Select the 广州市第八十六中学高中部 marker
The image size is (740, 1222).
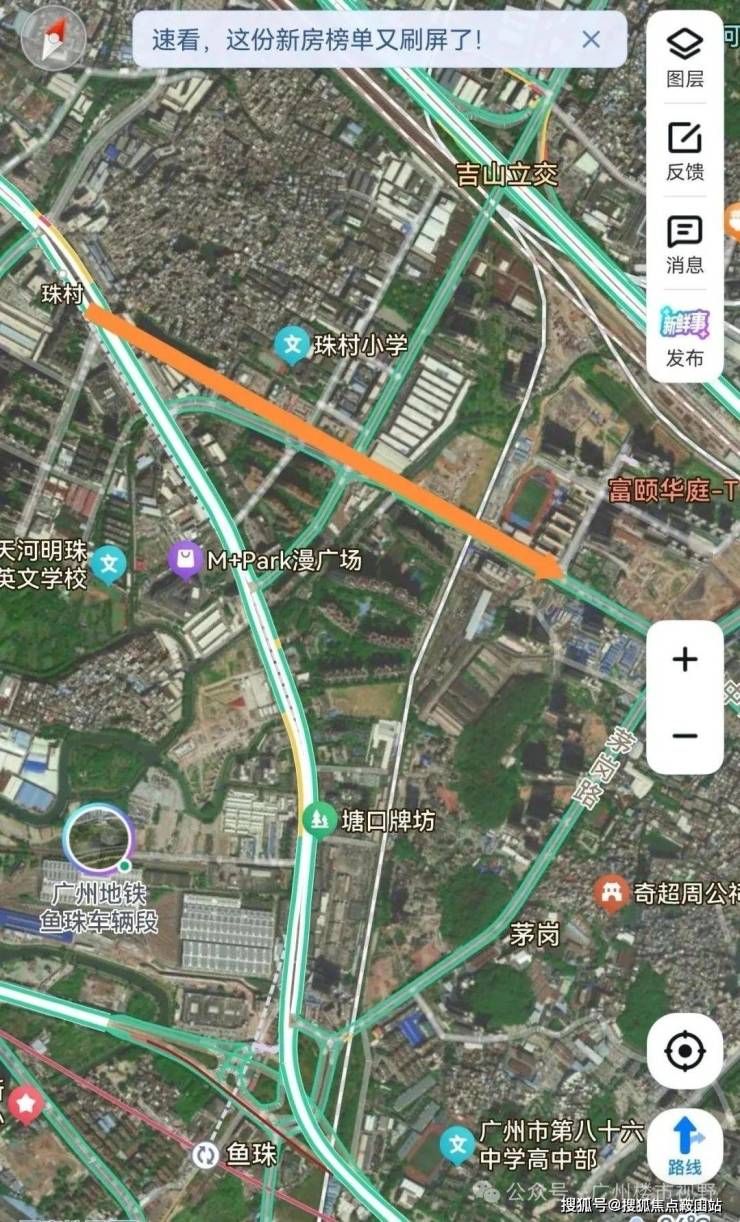pyautogui.click(x=458, y=1145)
